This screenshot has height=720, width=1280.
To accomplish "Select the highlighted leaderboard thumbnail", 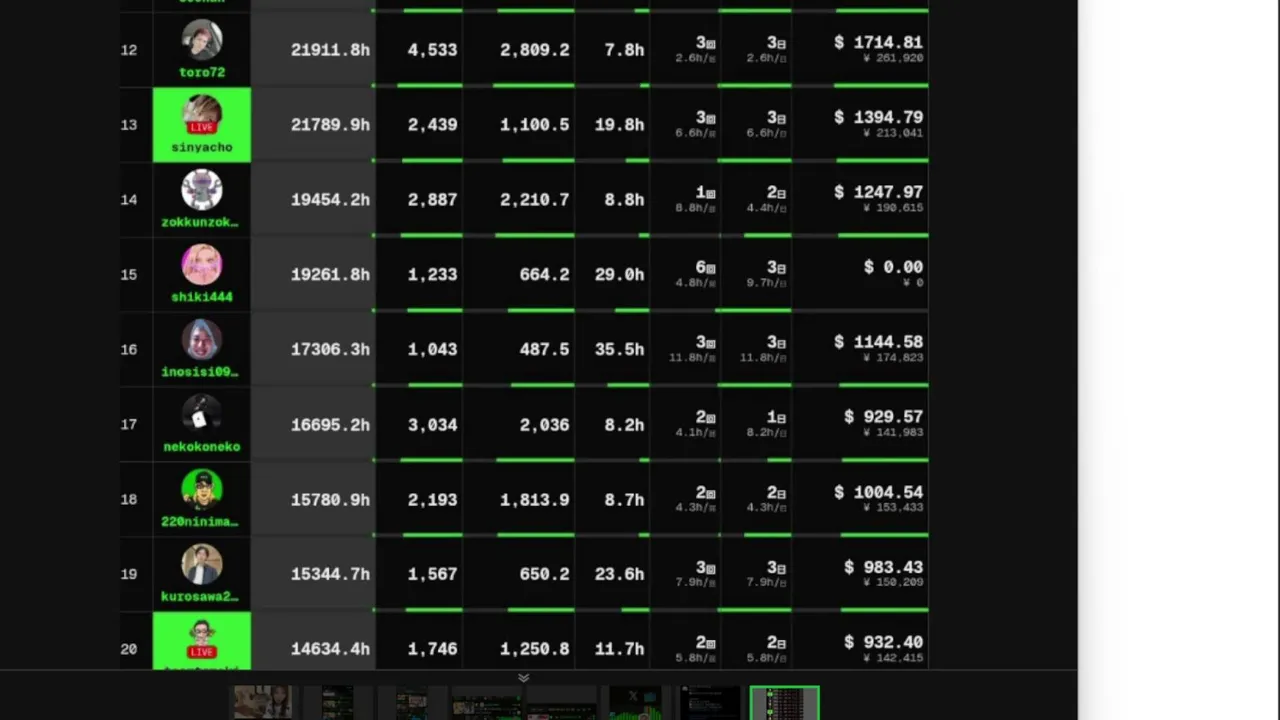I will click(785, 702).
